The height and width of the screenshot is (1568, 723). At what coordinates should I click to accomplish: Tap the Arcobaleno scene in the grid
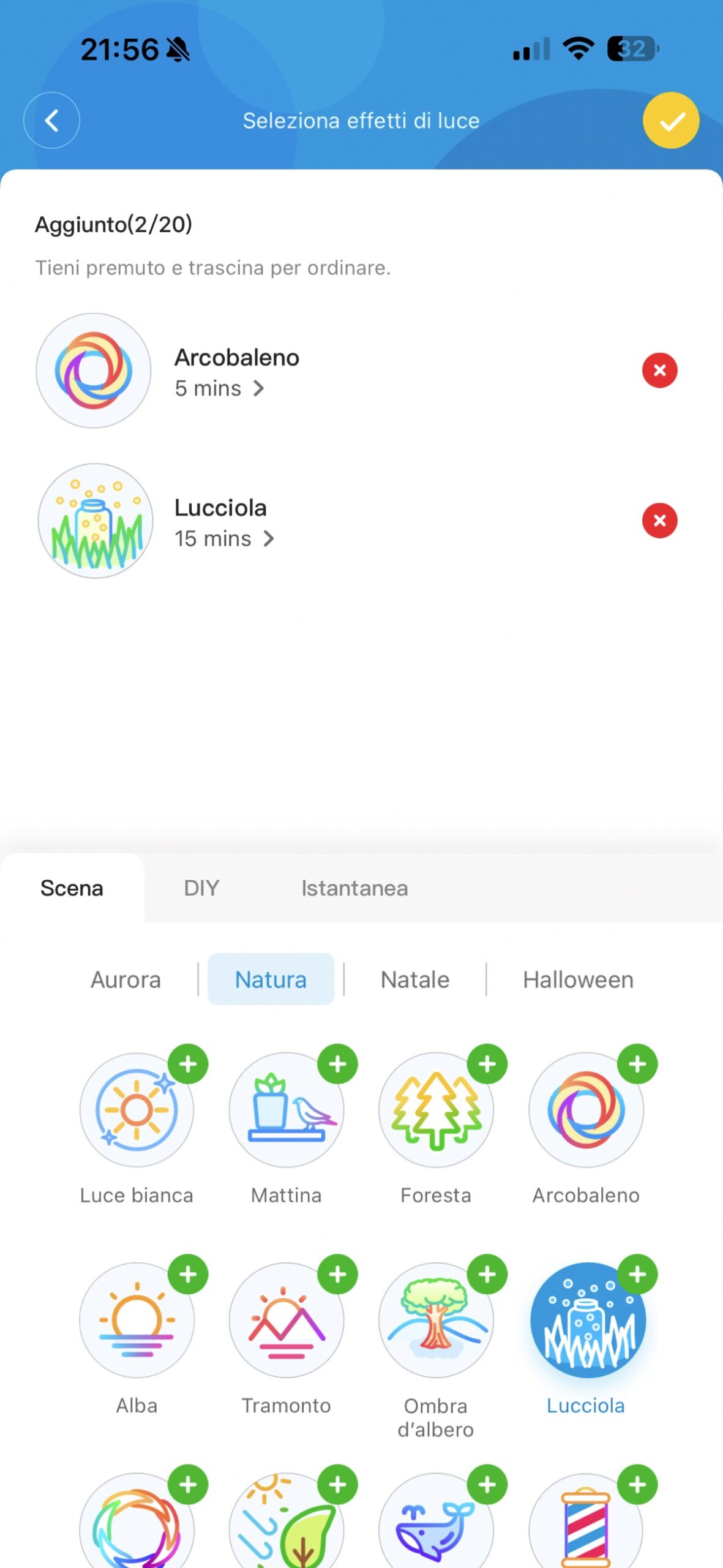tap(585, 1110)
